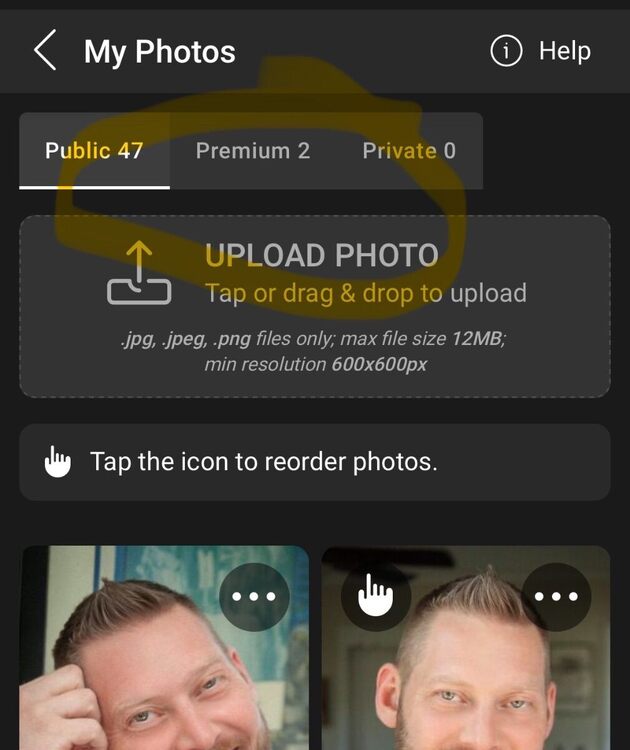Viewport: 630px width, 750px height.
Task: Switch to the Premium 2 tab
Action: pyautogui.click(x=253, y=151)
